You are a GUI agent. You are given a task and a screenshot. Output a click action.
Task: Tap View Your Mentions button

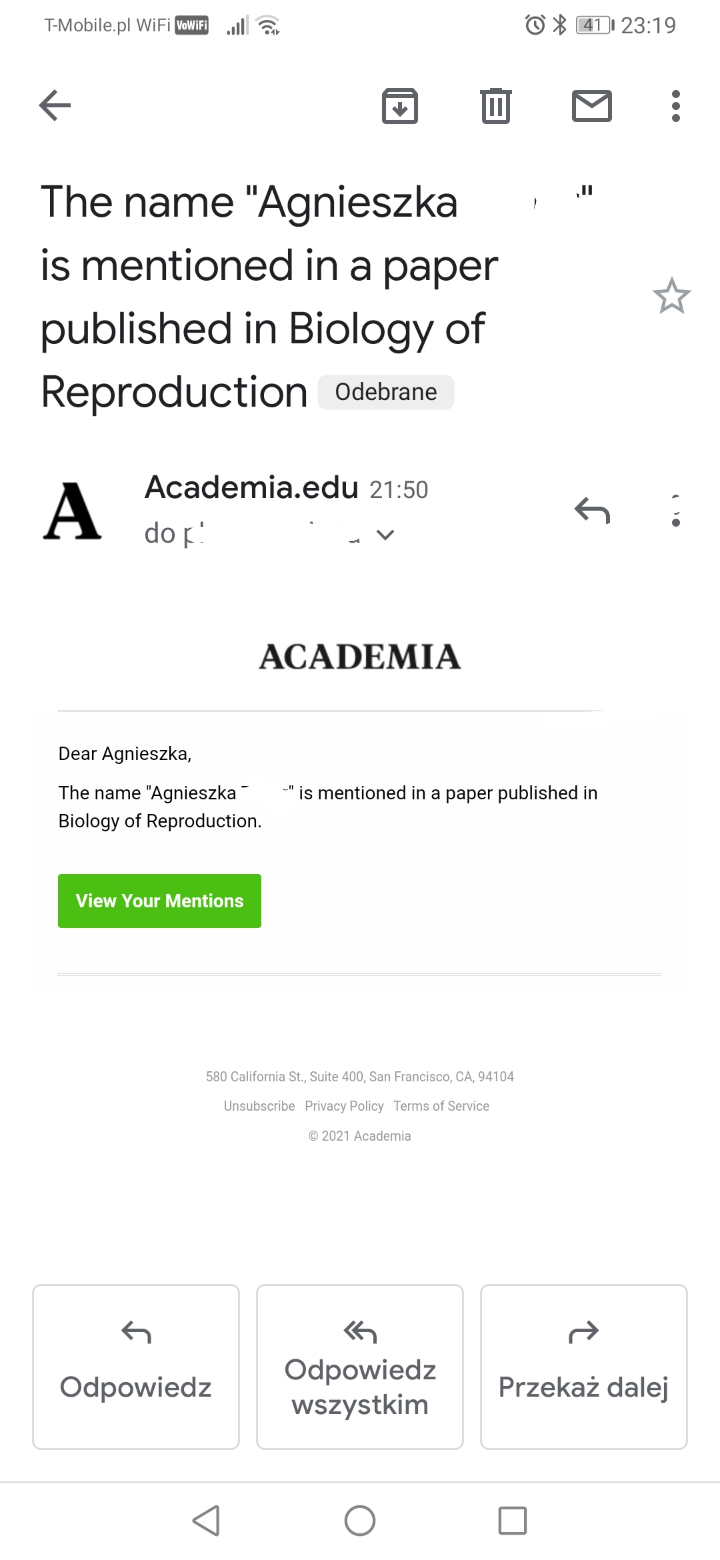pos(160,901)
